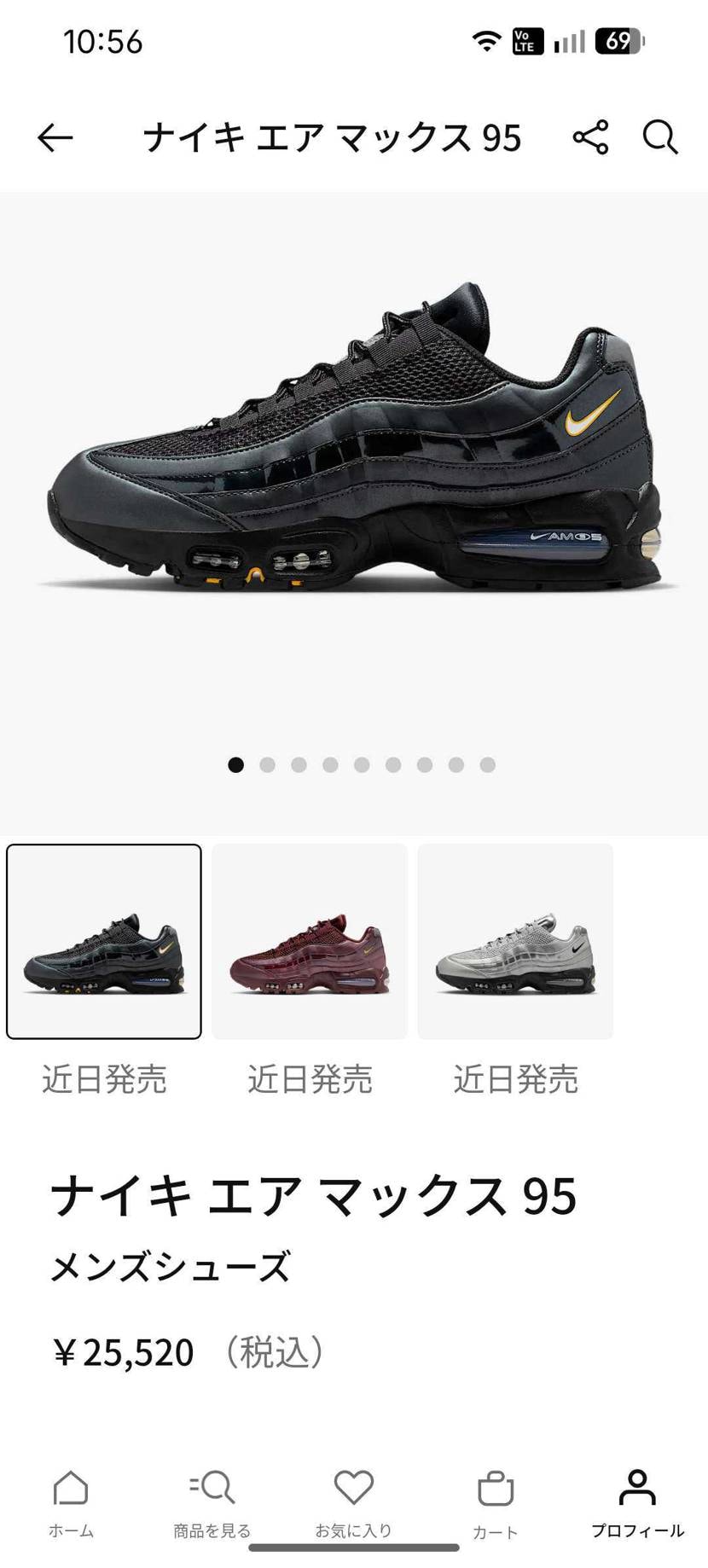Switch to the 商品を見る tab

pos(212,1504)
